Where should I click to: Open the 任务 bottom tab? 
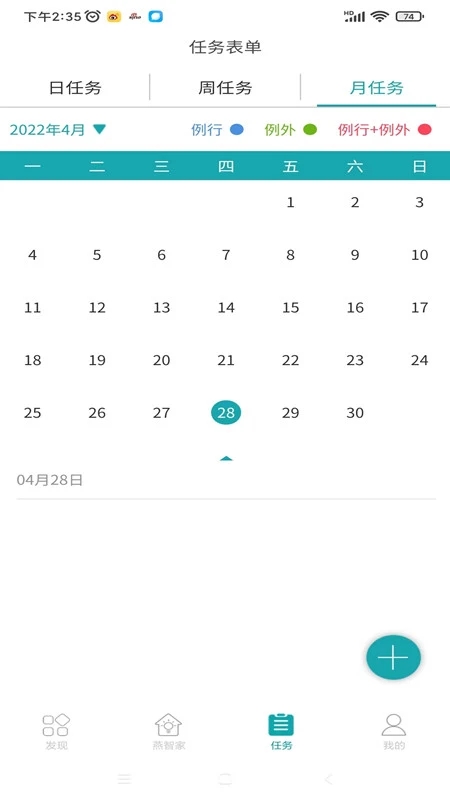point(281,732)
